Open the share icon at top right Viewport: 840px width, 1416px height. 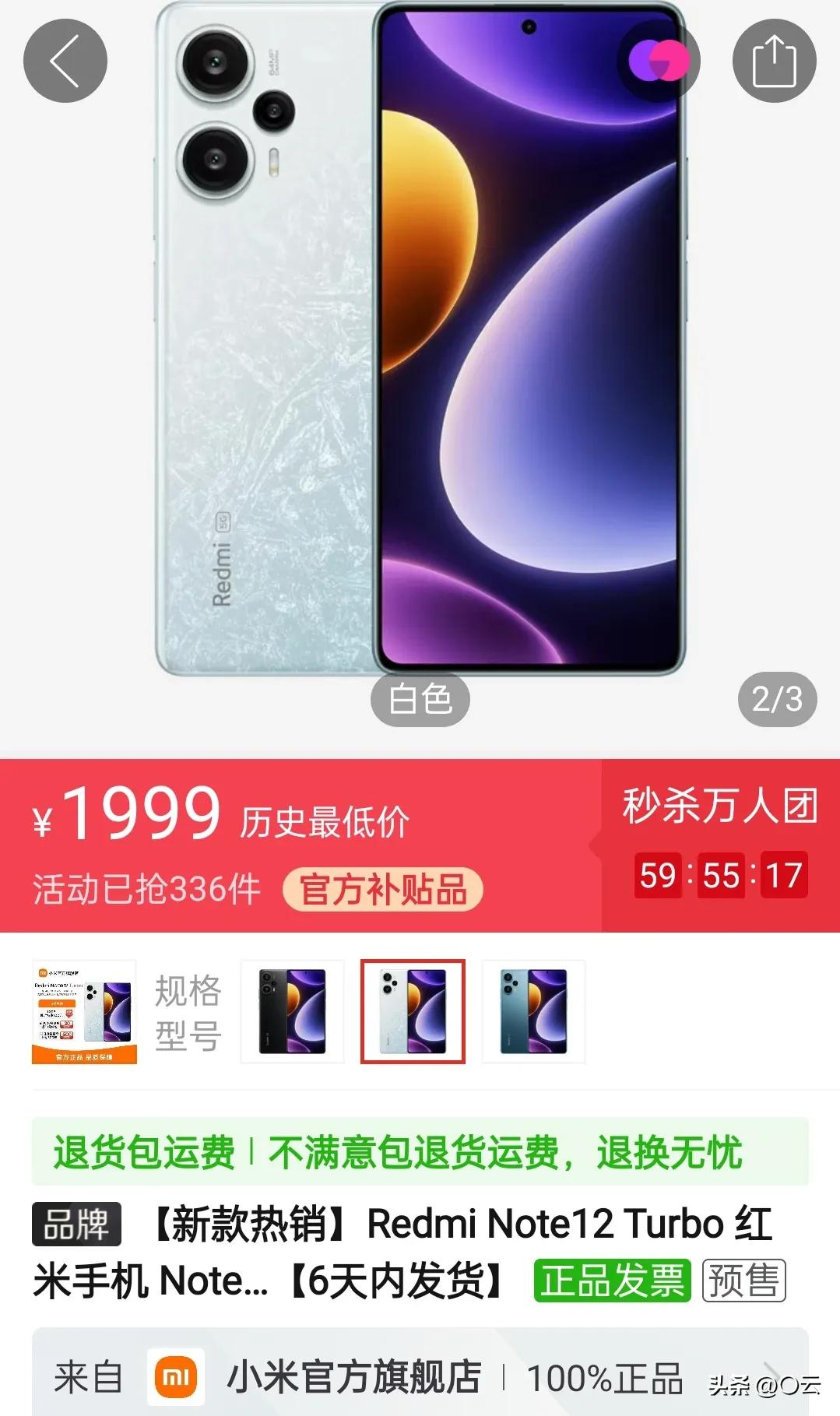(775, 60)
